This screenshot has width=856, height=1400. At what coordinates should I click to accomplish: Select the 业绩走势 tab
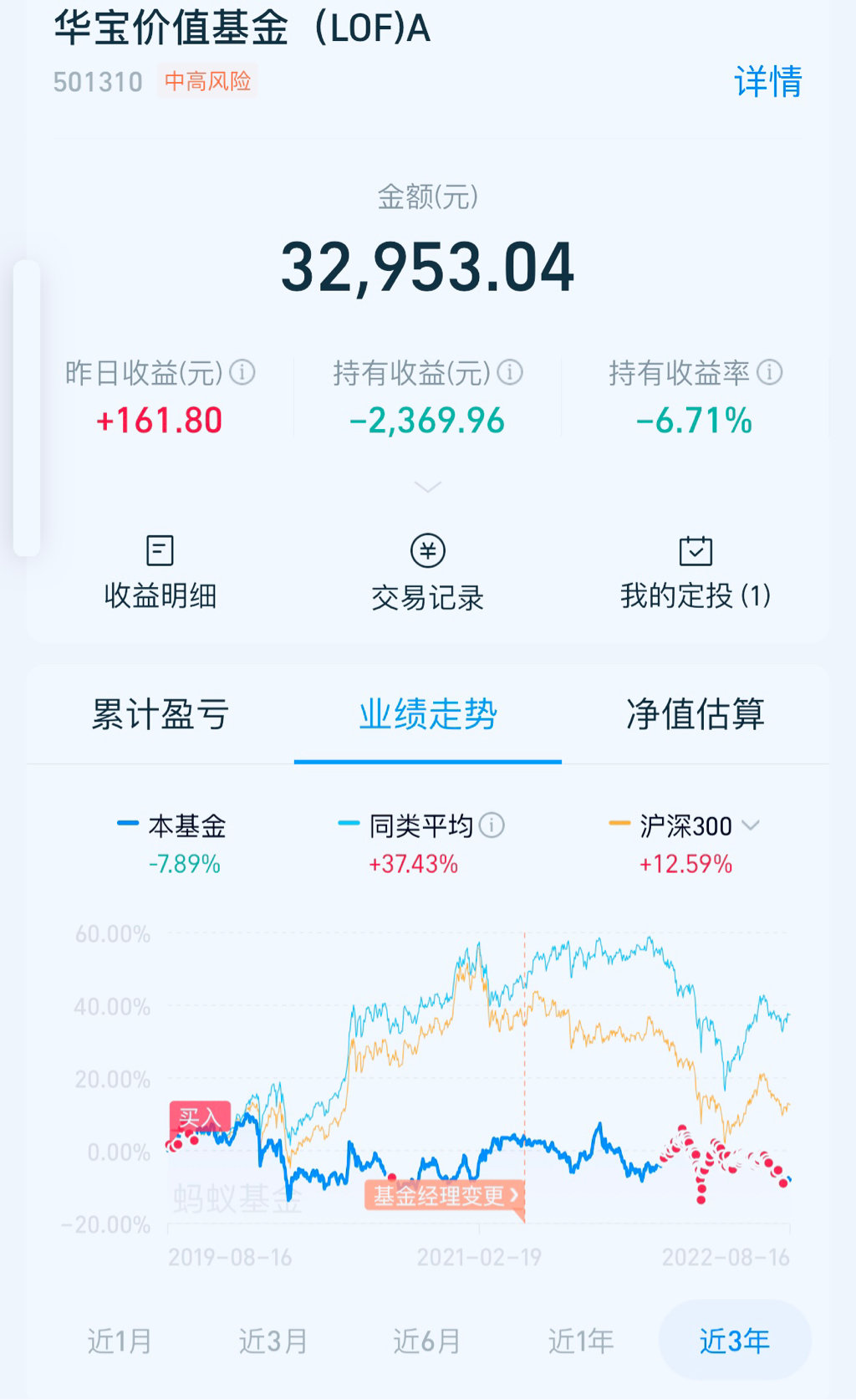point(427,714)
